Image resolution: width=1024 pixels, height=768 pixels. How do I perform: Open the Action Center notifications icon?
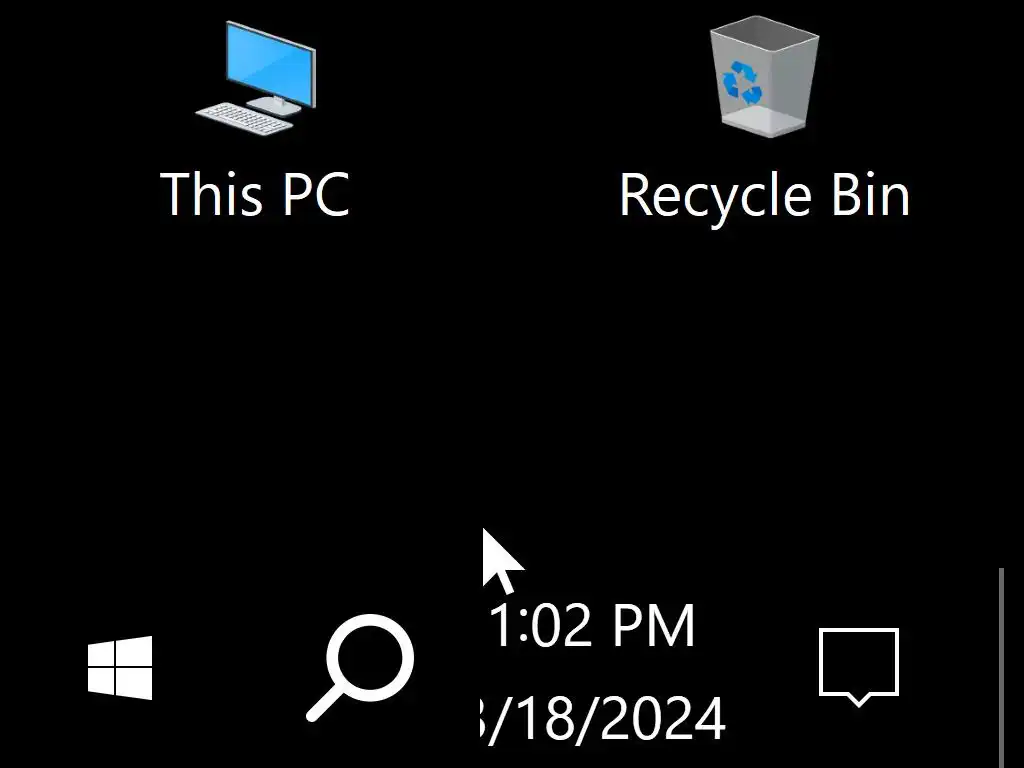click(859, 665)
